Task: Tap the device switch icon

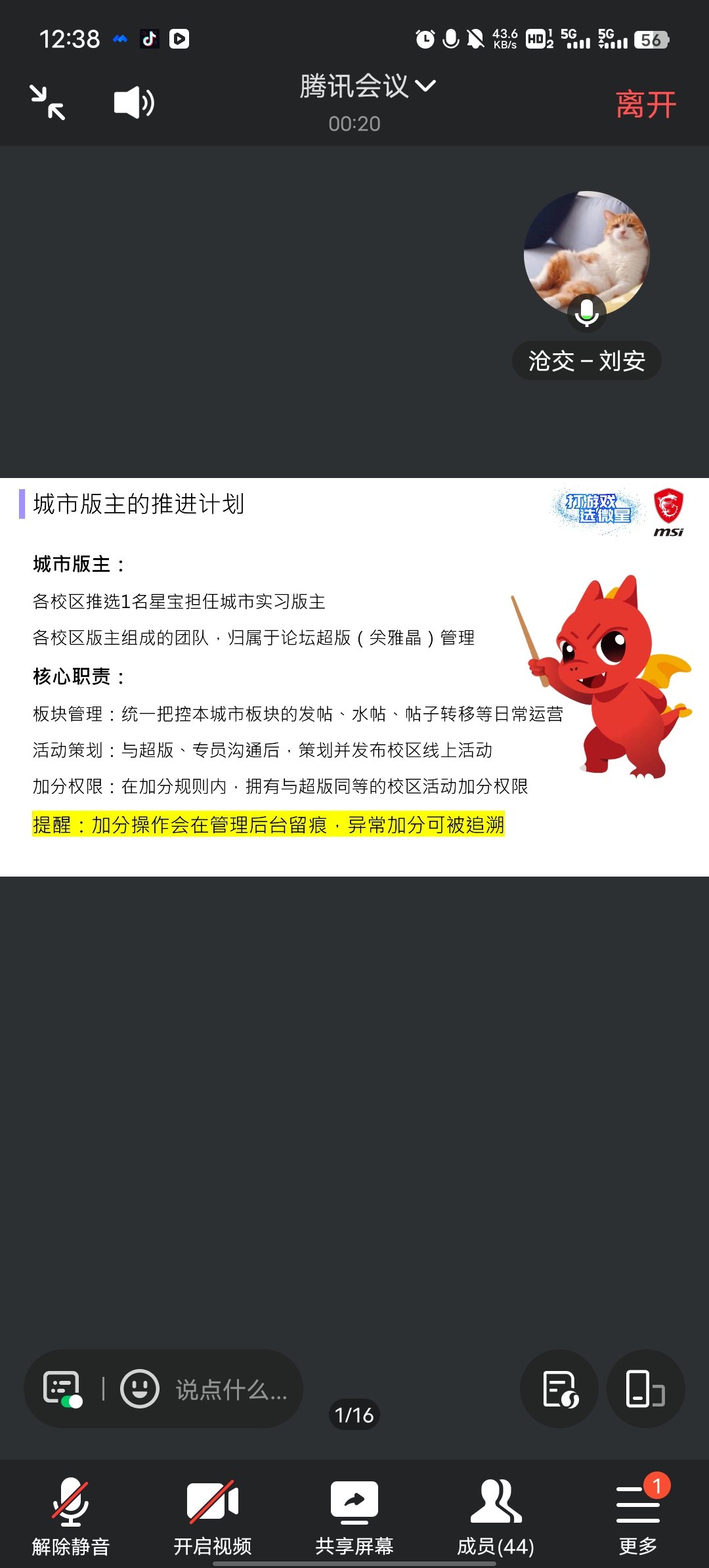Action: (x=645, y=1389)
